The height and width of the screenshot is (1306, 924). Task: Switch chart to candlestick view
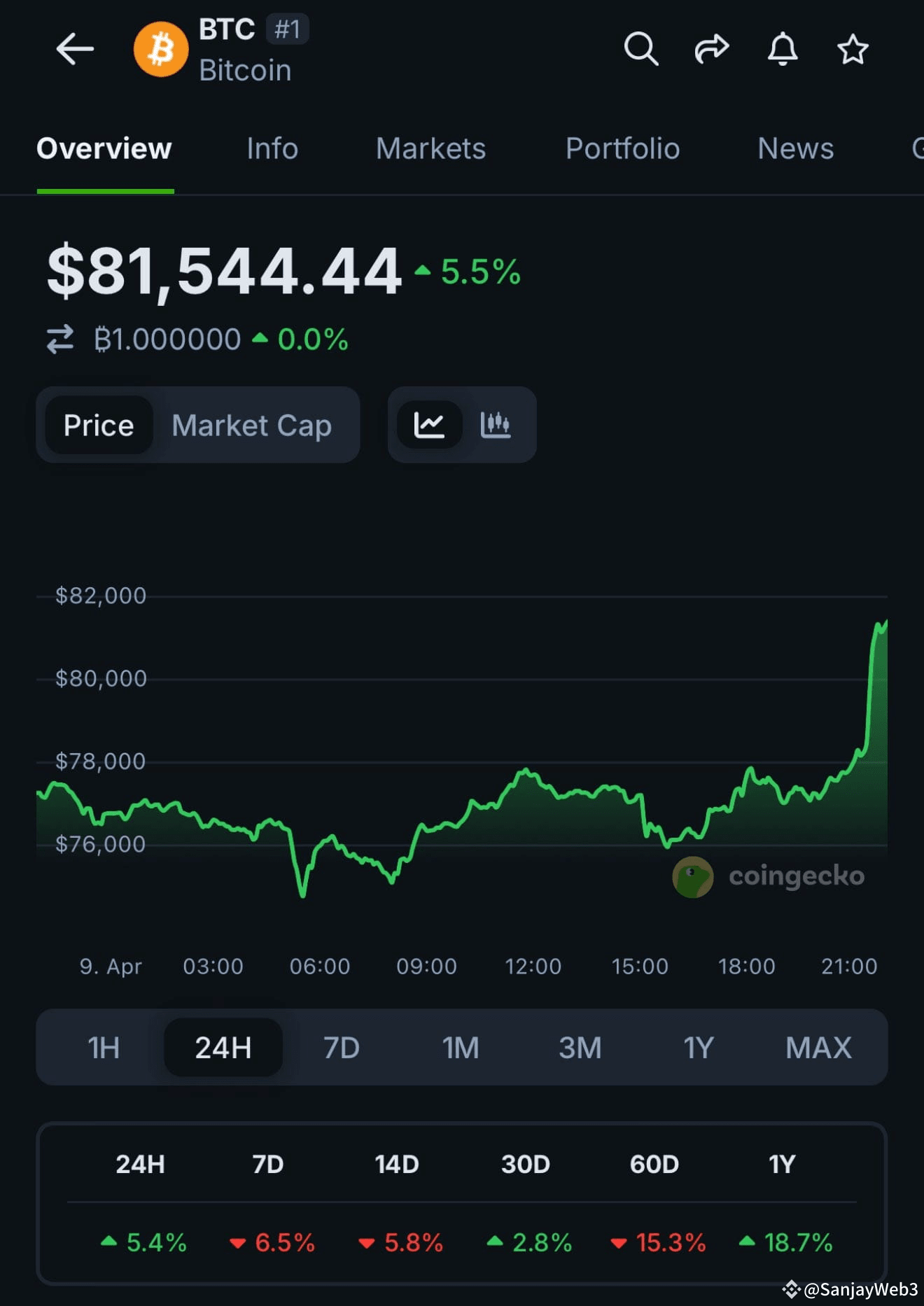(497, 425)
